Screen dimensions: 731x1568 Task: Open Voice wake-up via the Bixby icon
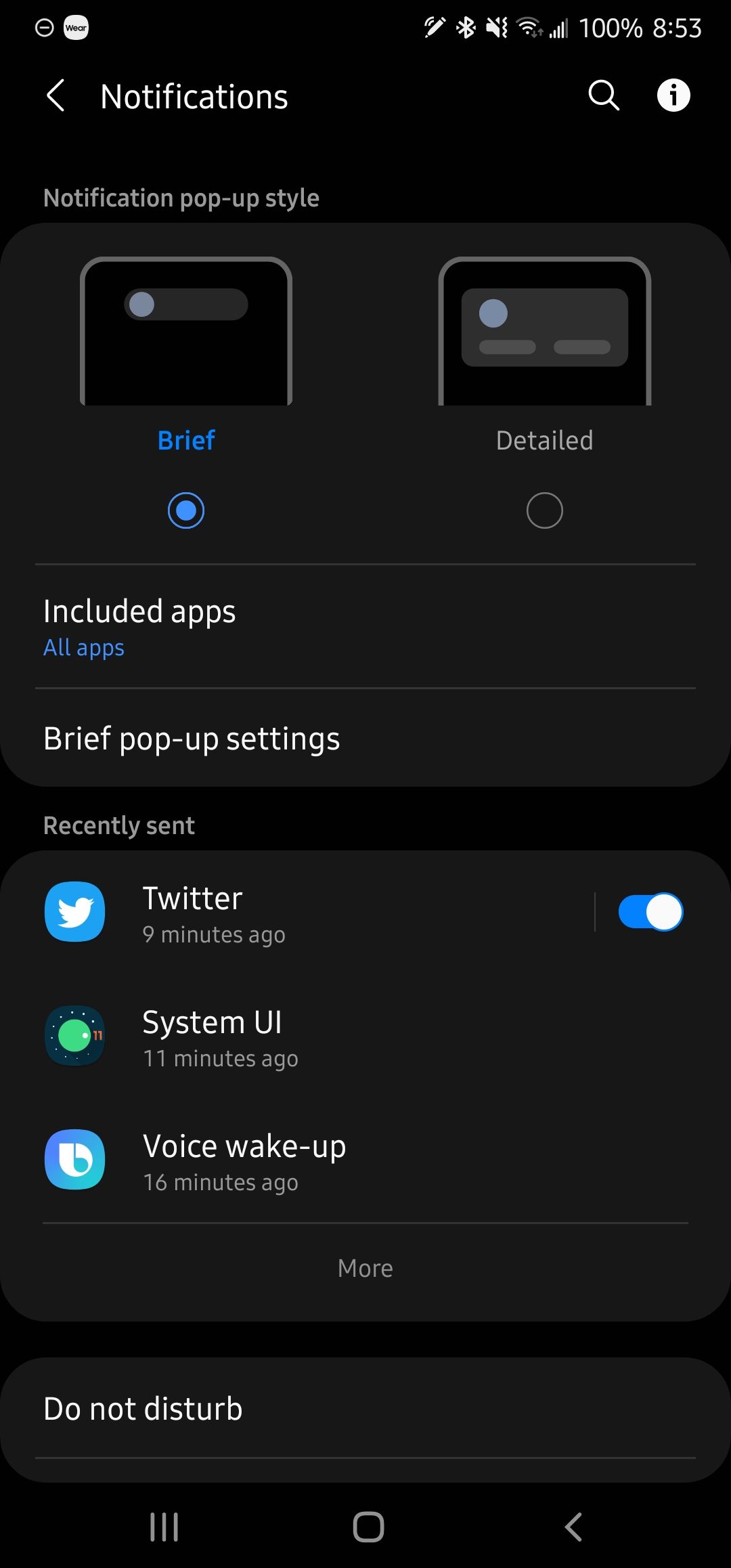[74, 1159]
